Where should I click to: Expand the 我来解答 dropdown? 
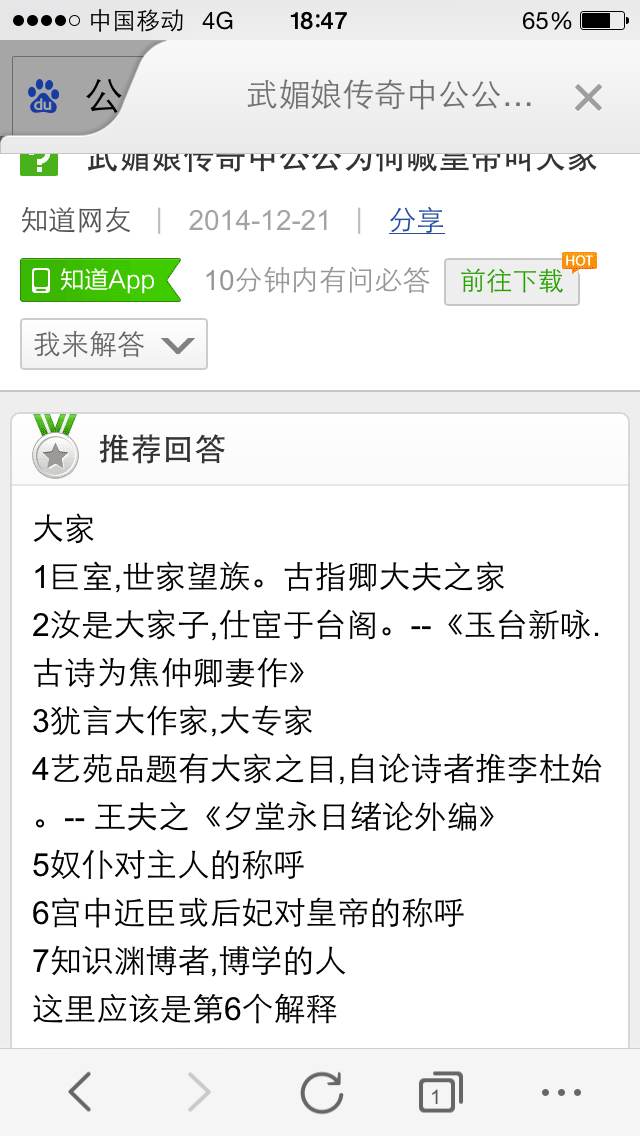click(114, 344)
